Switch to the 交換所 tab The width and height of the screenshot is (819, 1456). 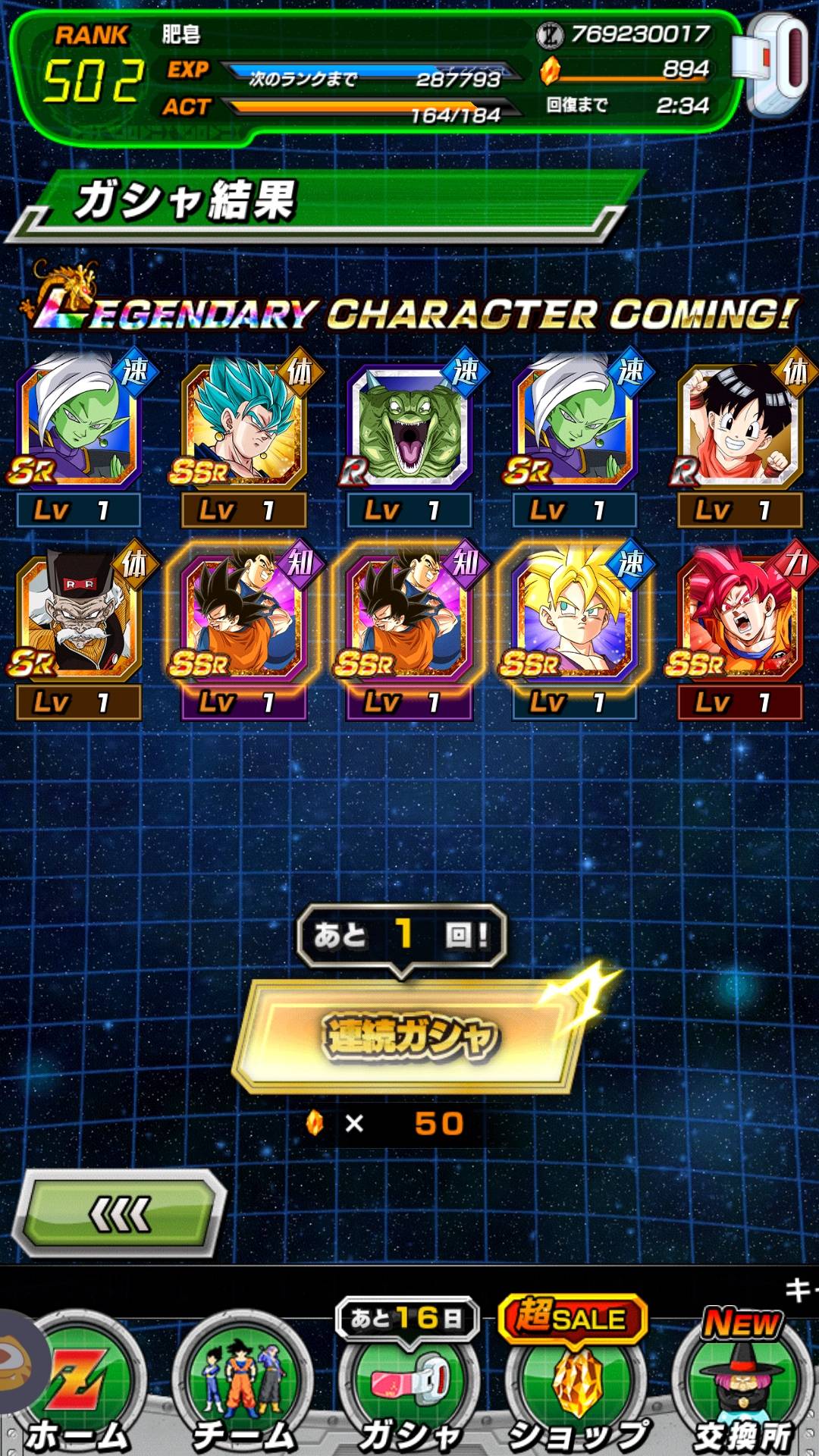tap(742, 1388)
